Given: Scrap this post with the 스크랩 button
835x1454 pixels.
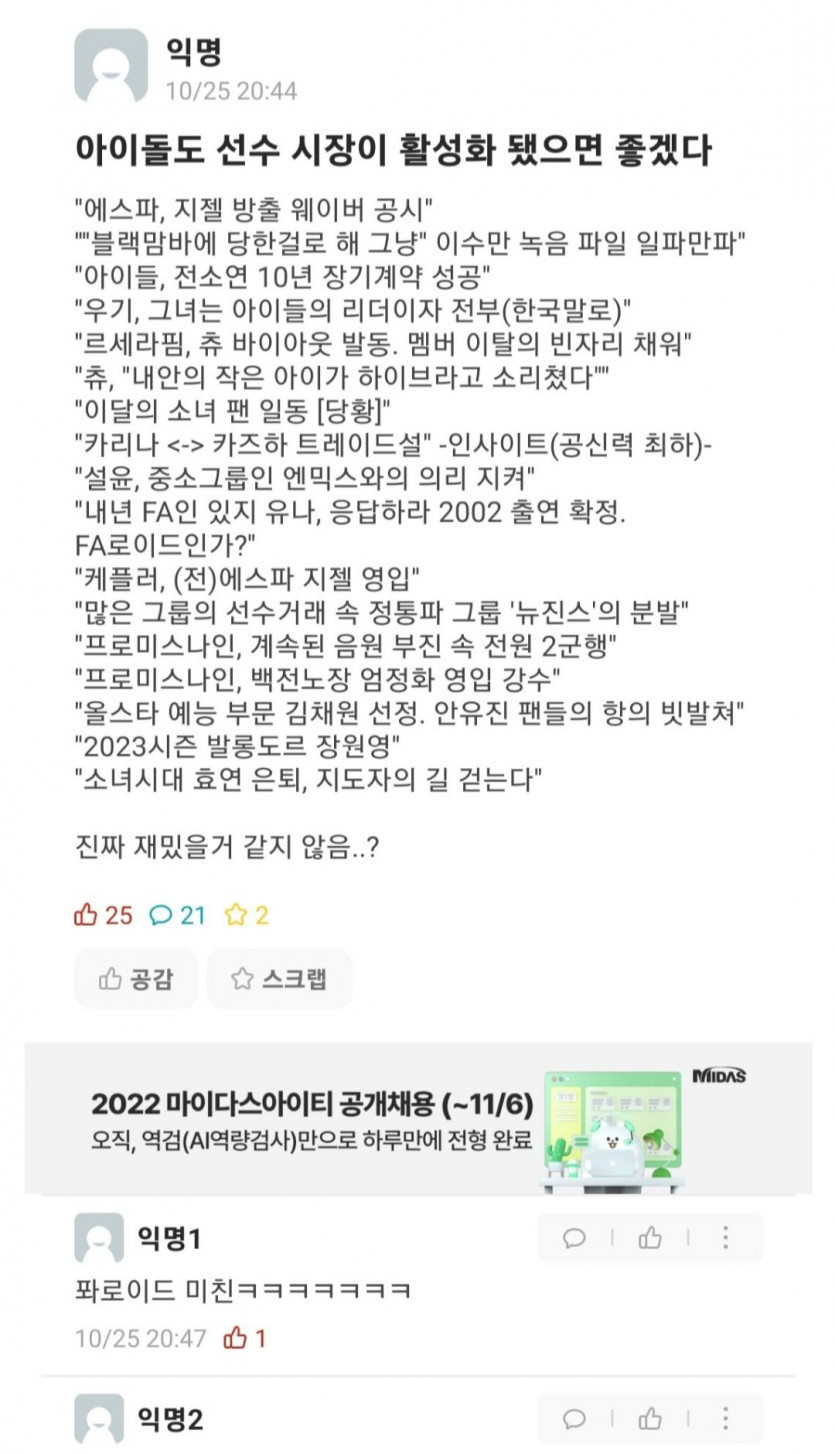Looking at the screenshot, I should pyautogui.click(x=279, y=978).
